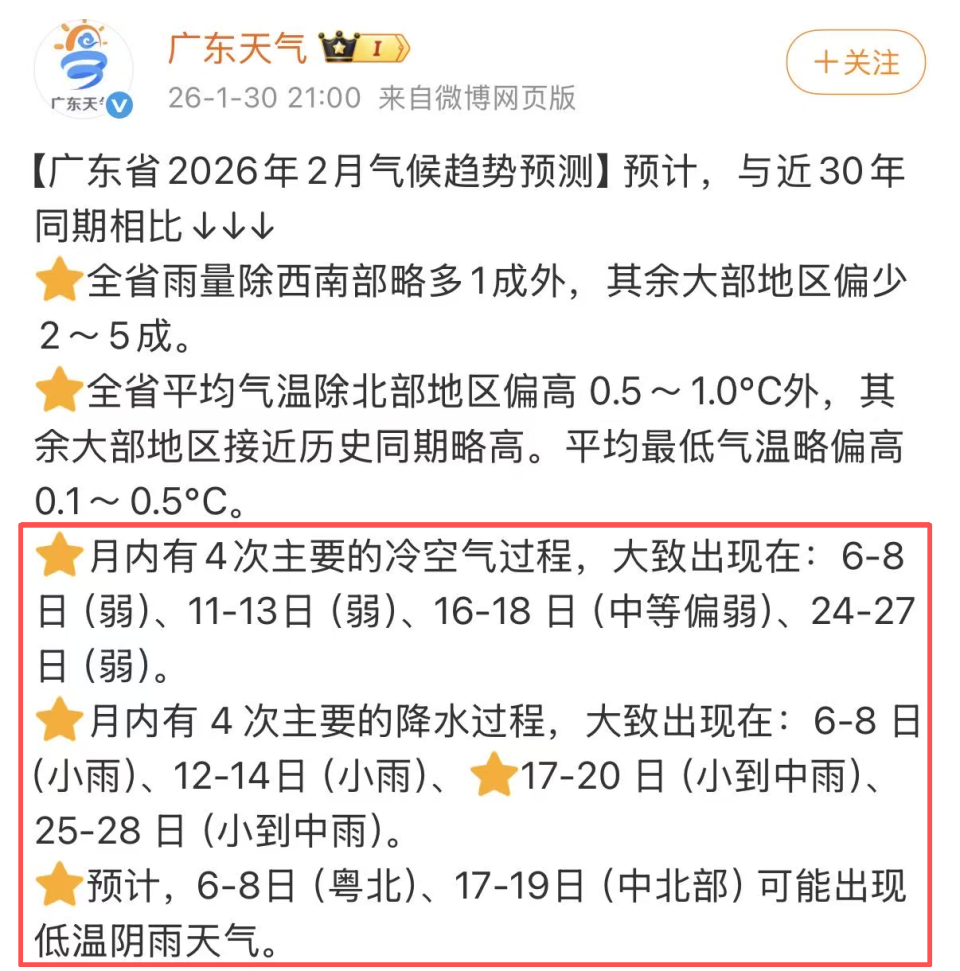Click the +关注 follow button
This screenshot has height=971, width=960.
[x=855, y=62]
